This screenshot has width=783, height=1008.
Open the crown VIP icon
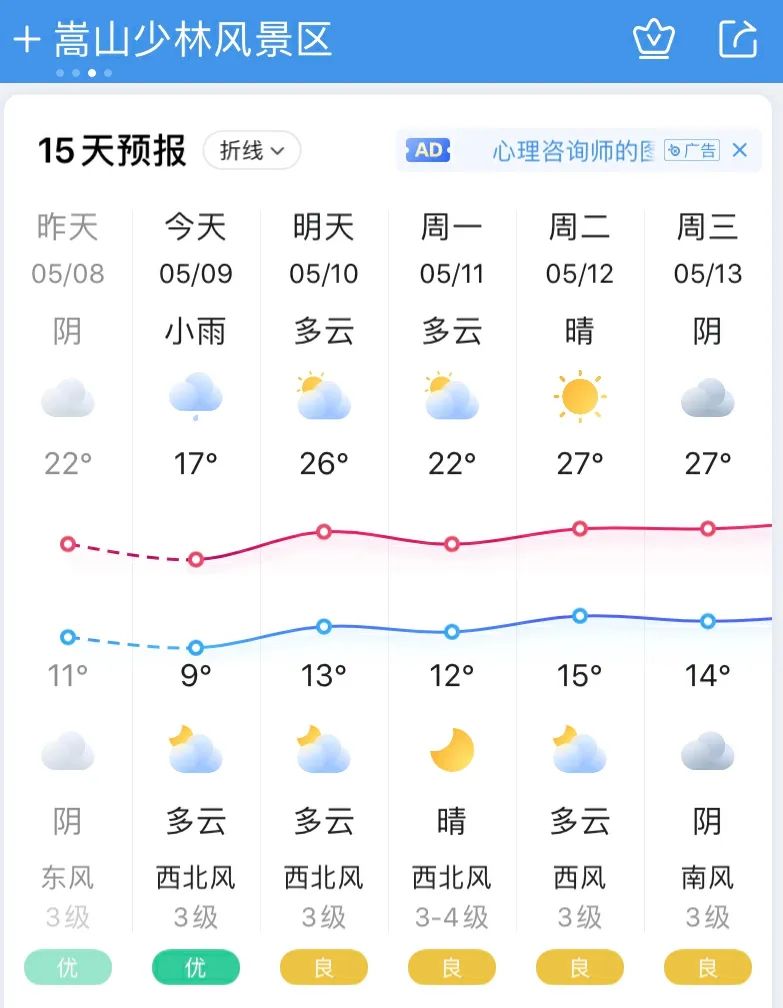654,40
